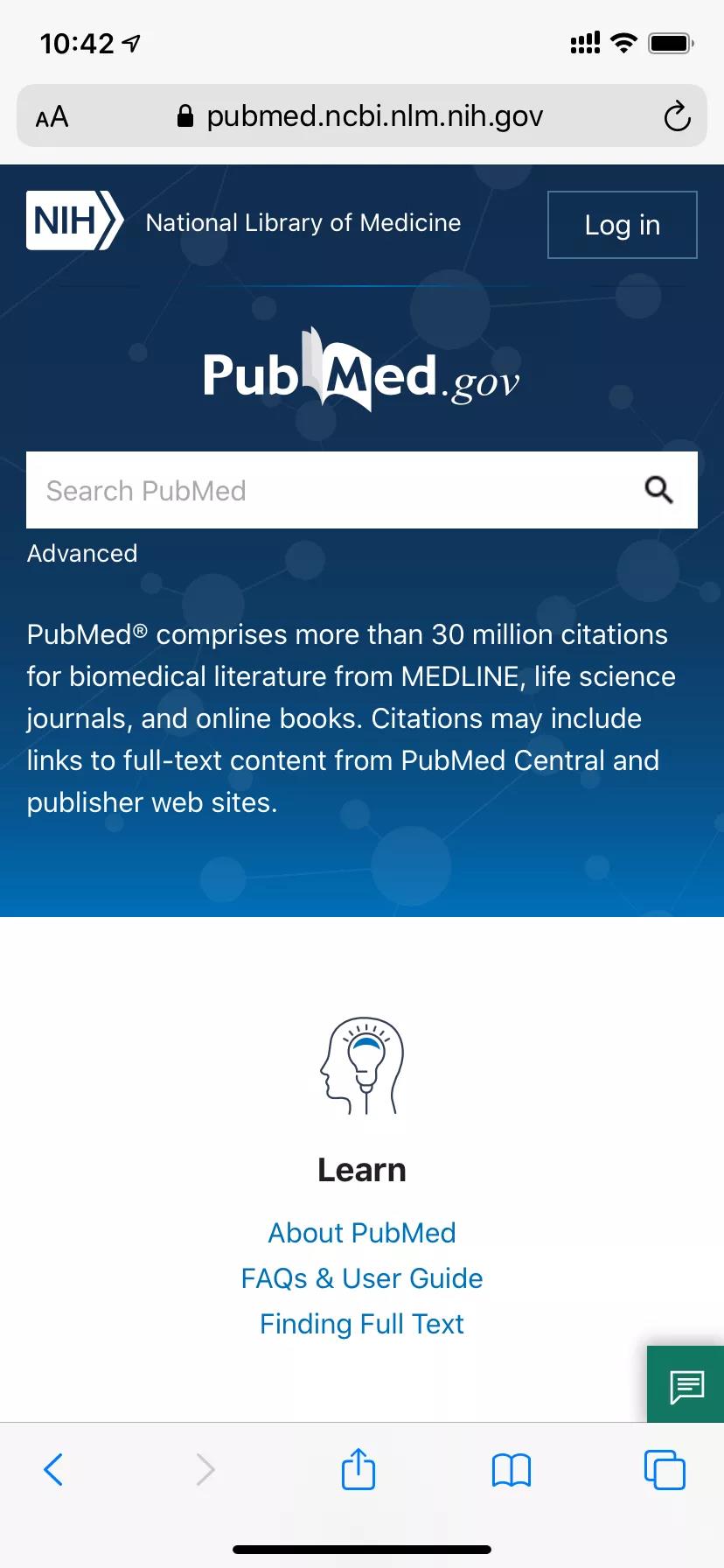Open the Finding Full Text link
The width and height of the screenshot is (724, 1568).
click(362, 1324)
